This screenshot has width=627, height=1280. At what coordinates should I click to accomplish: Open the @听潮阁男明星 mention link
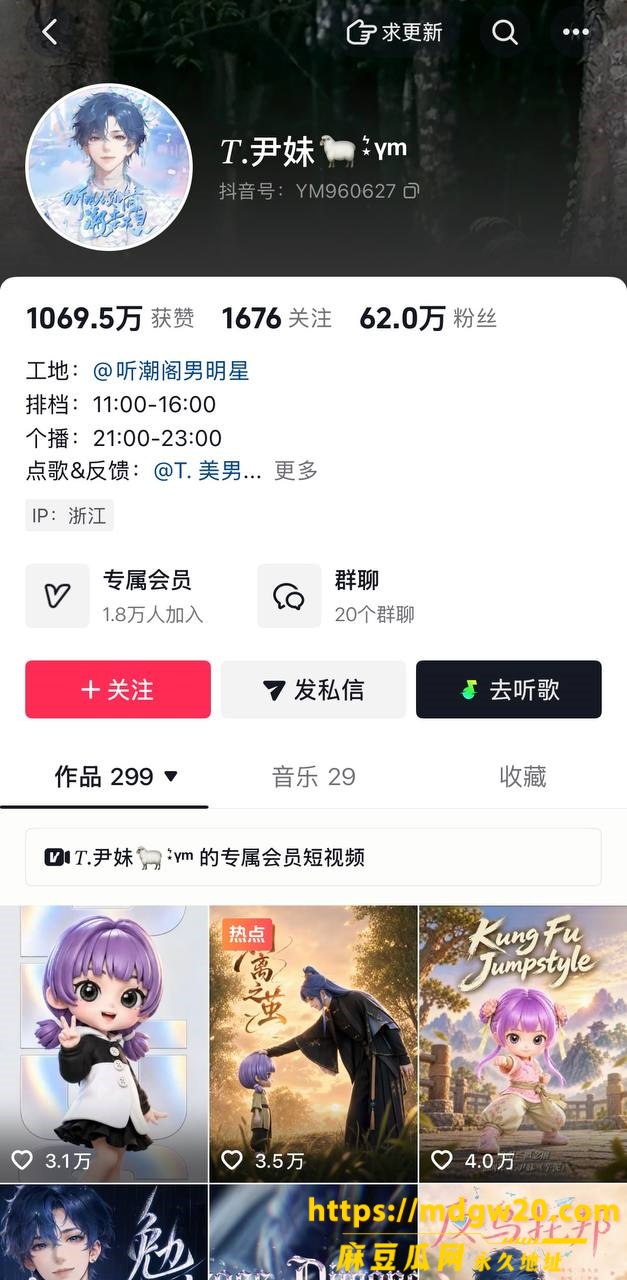pyautogui.click(x=171, y=371)
